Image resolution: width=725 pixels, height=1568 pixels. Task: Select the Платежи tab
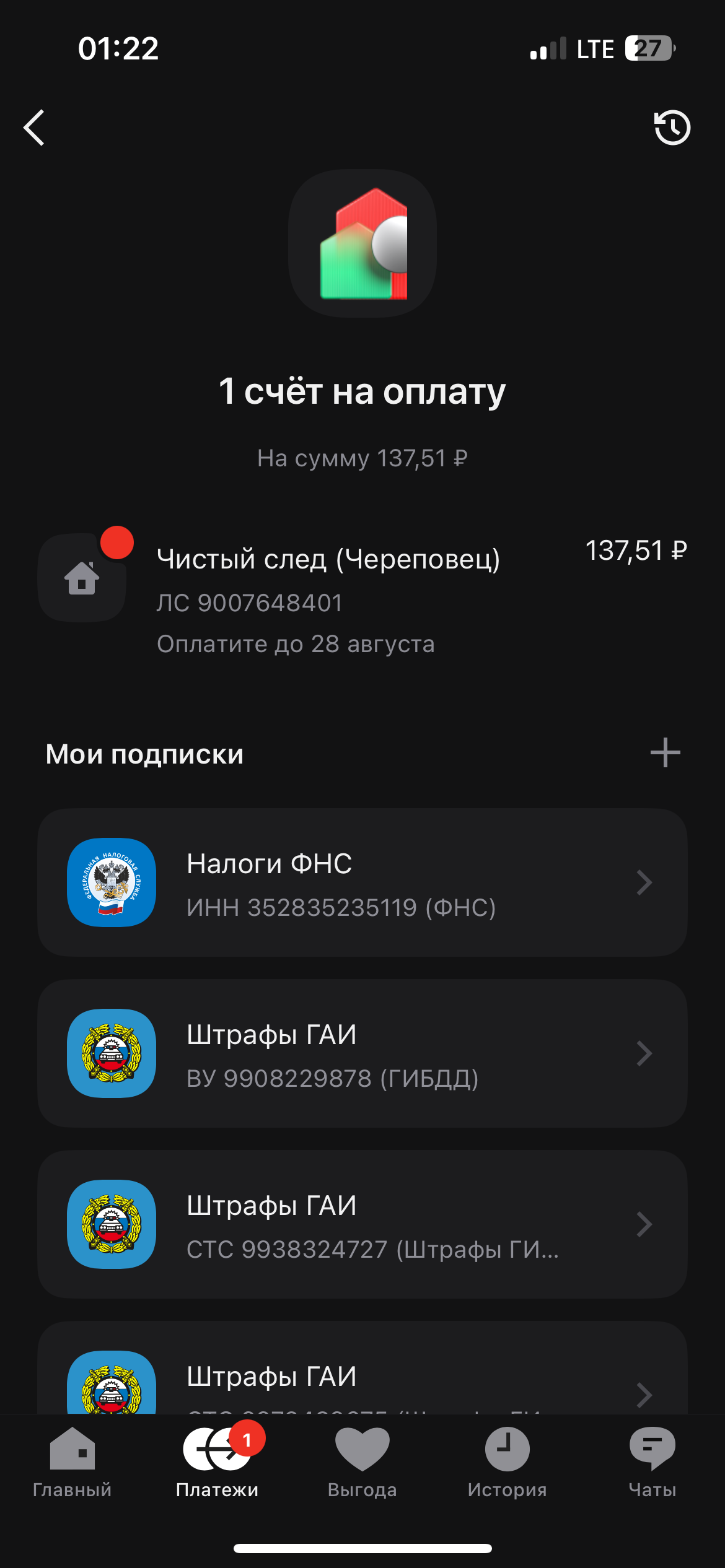tap(217, 1462)
